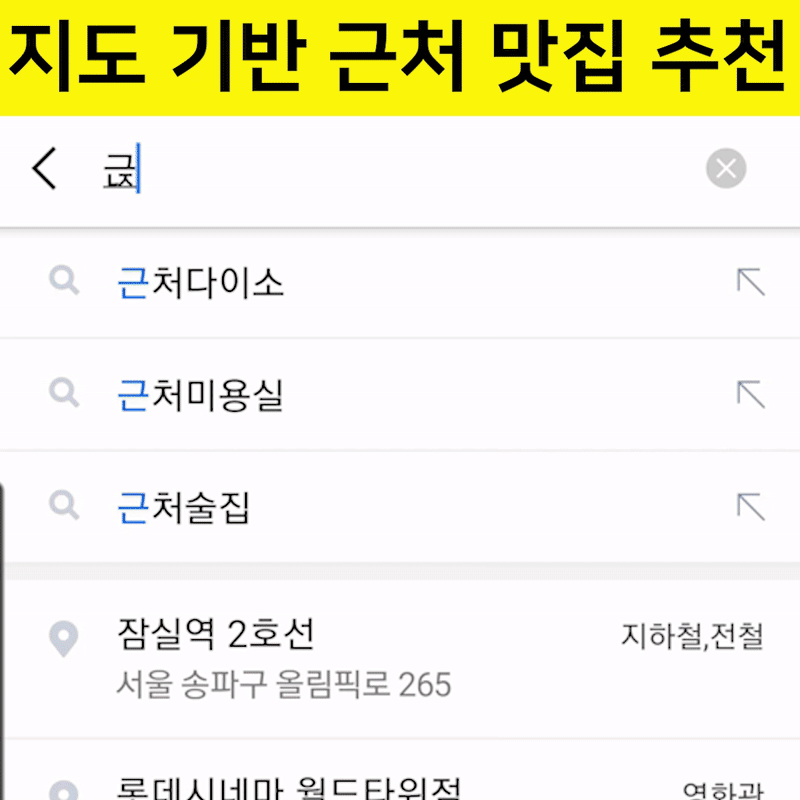Viewport: 800px width, 800px height.
Task: Open the 잠실역 2호선 place result
Action: point(300,655)
